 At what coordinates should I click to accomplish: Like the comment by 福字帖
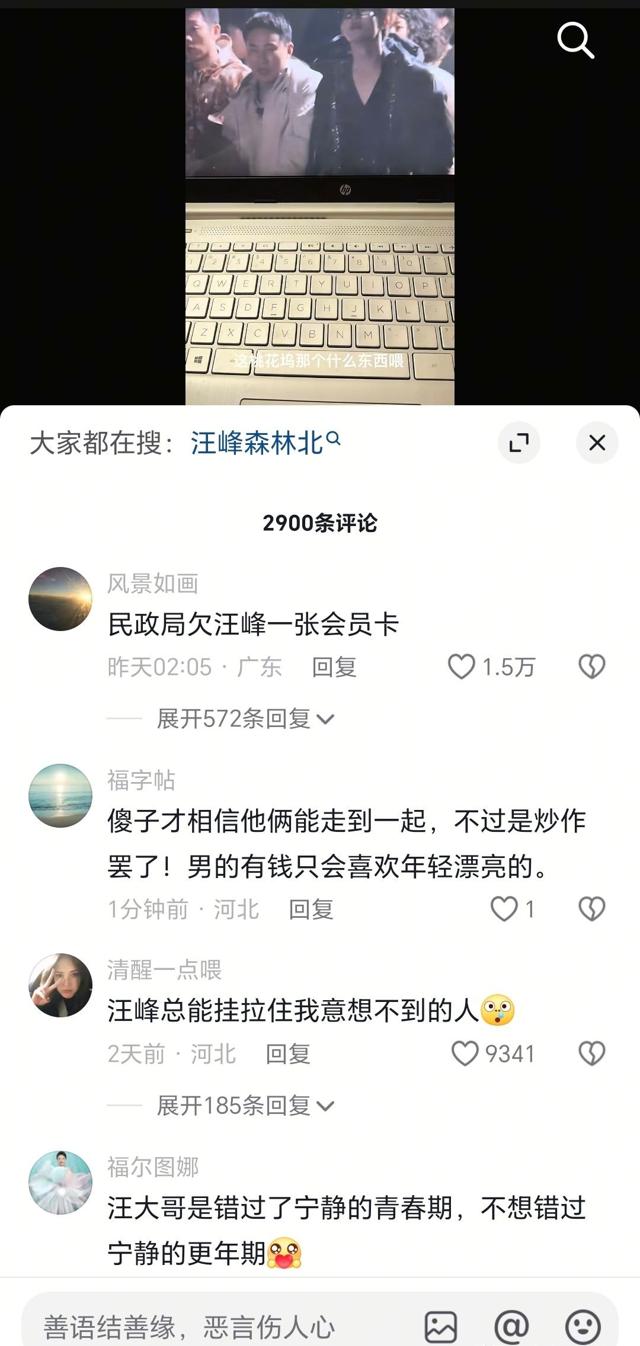[503, 909]
